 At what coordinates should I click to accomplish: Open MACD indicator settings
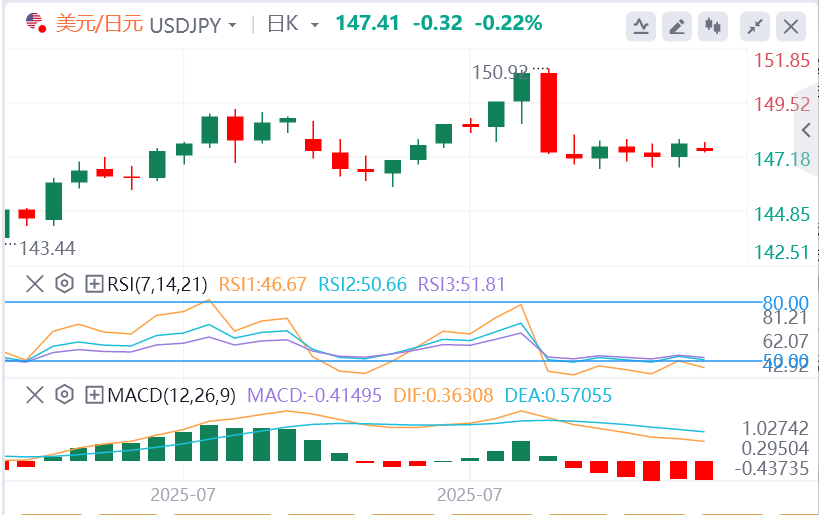coord(65,395)
